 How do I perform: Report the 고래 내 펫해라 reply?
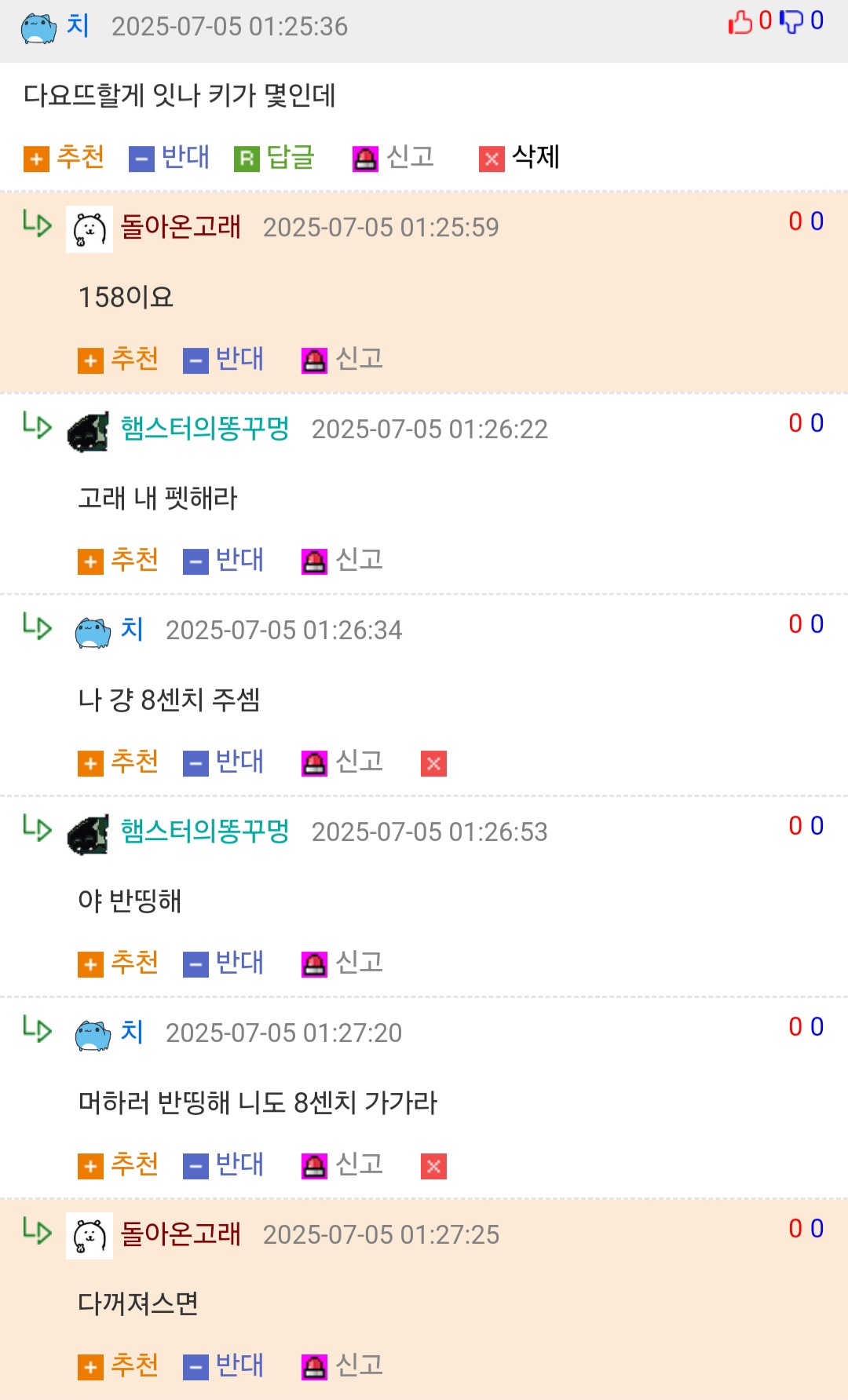coord(342,561)
